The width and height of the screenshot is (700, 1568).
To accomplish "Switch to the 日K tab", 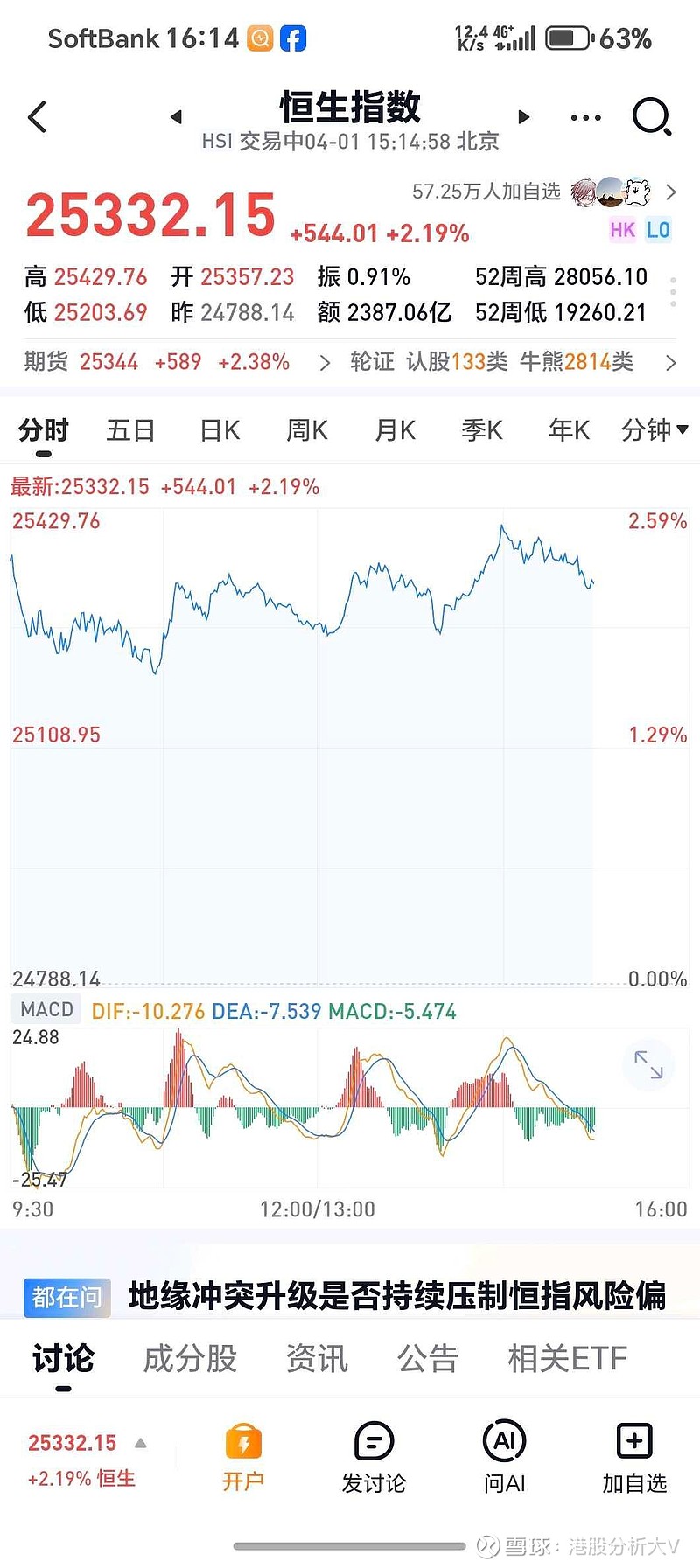I will pyautogui.click(x=218, y=429).
